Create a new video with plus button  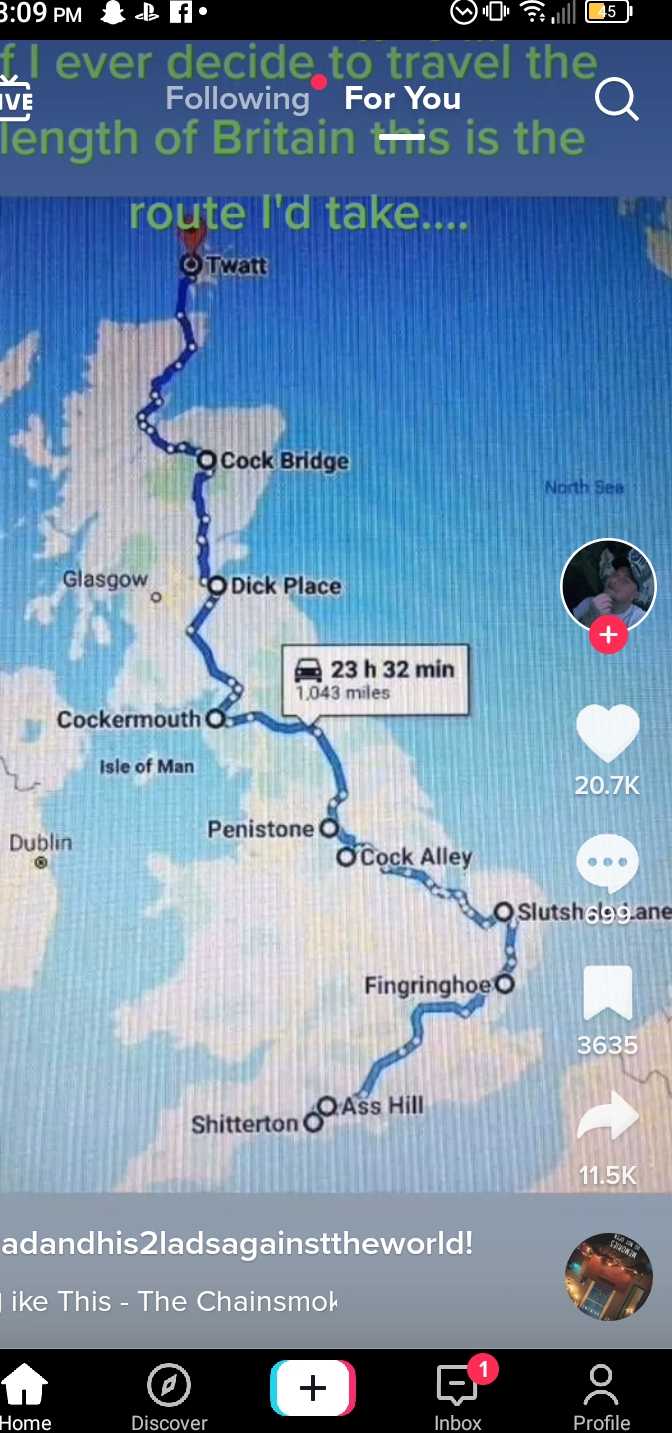click(x=313, y=1388)
